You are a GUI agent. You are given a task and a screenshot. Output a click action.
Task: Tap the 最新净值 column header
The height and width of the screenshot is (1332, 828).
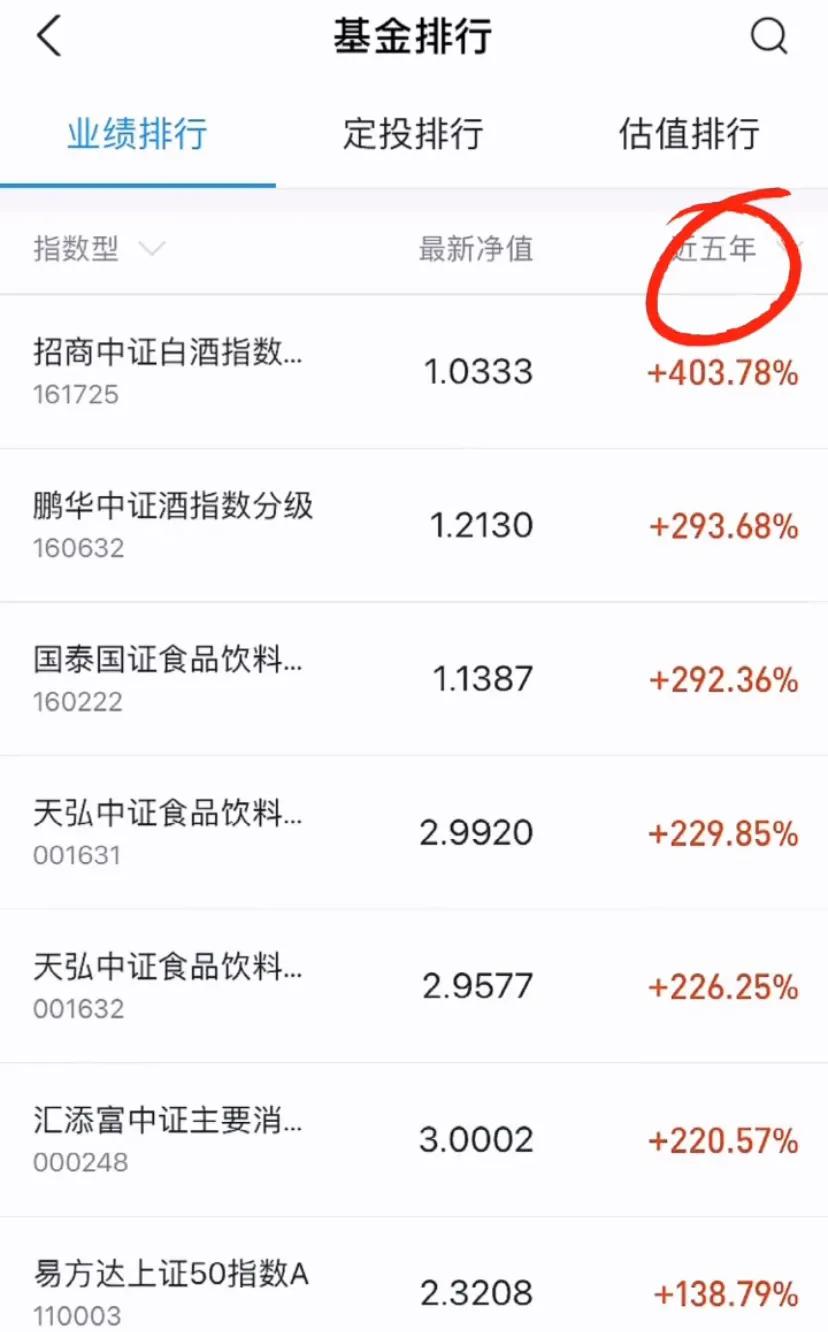pos(476,249)
